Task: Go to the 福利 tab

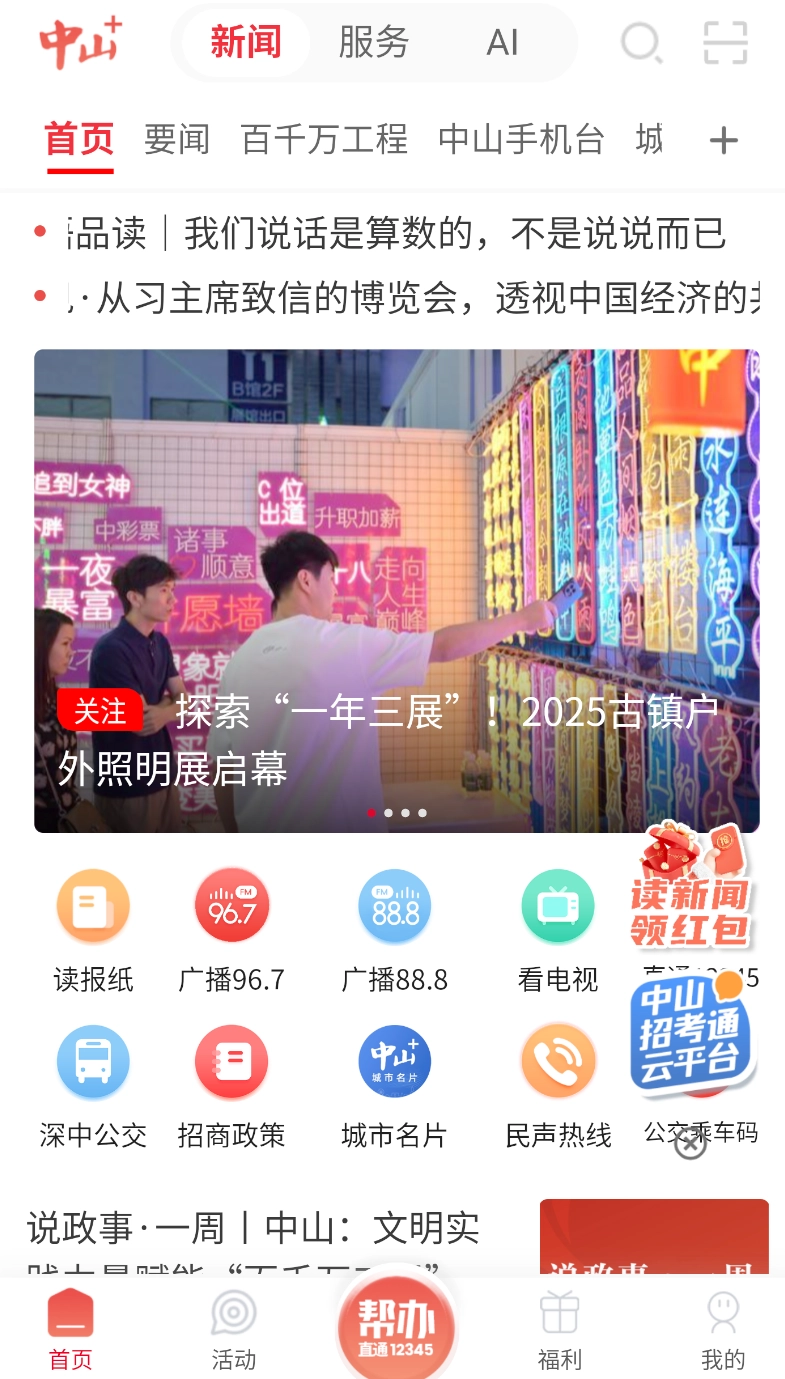Action: 559,1330
